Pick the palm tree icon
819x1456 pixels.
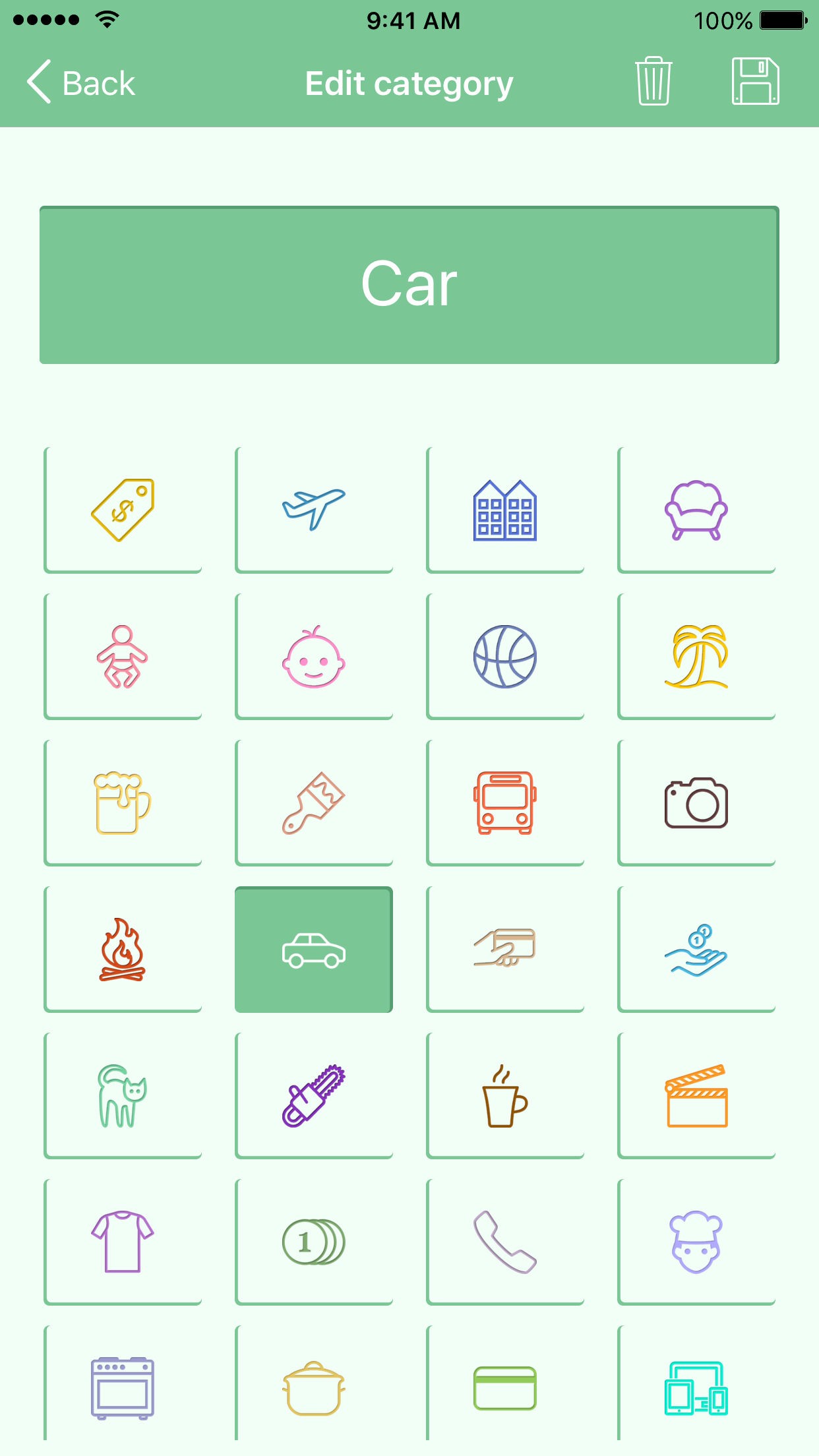click(696, 656)
